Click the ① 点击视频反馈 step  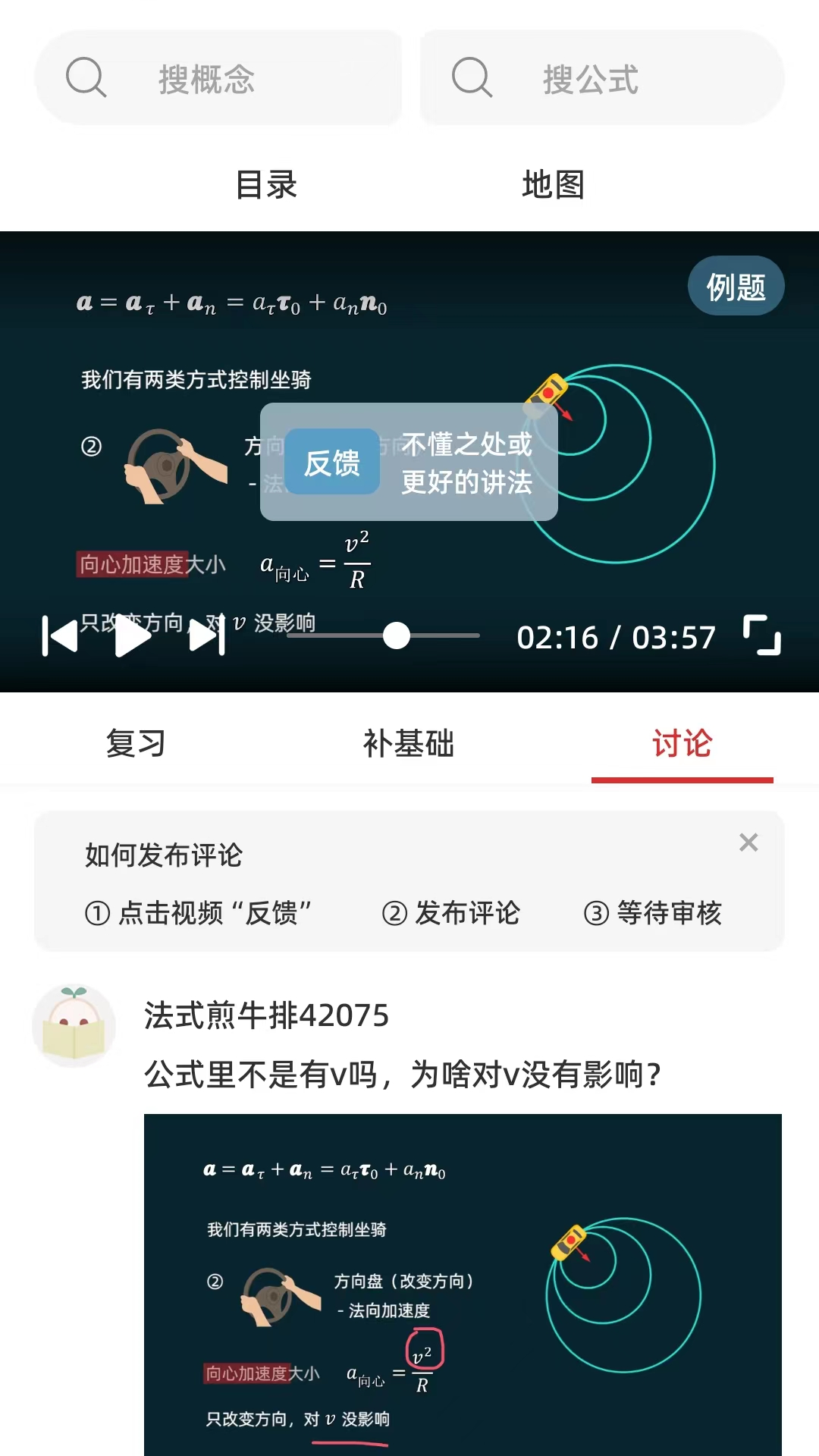pos(199,915)
